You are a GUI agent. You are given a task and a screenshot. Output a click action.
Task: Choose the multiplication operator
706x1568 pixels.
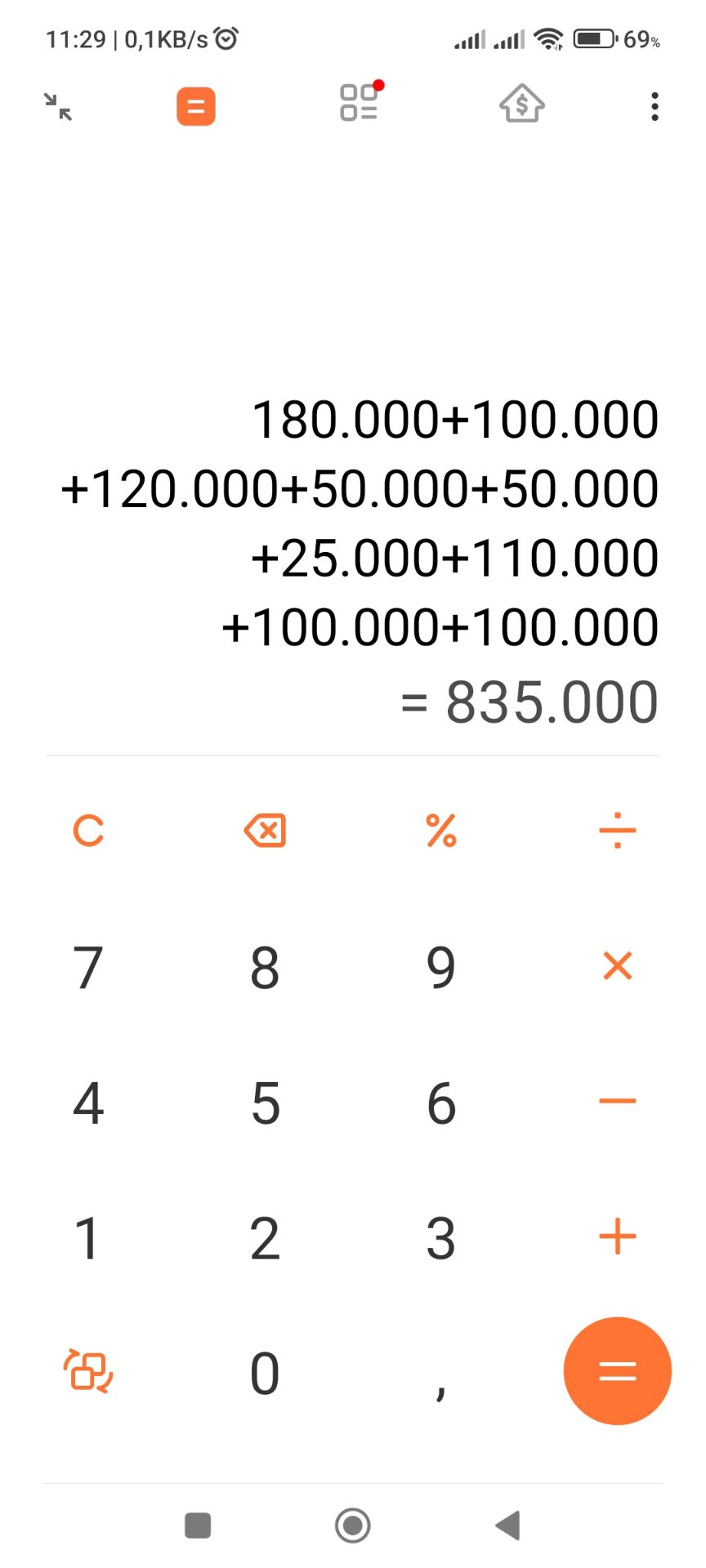(x=617, y=965)
